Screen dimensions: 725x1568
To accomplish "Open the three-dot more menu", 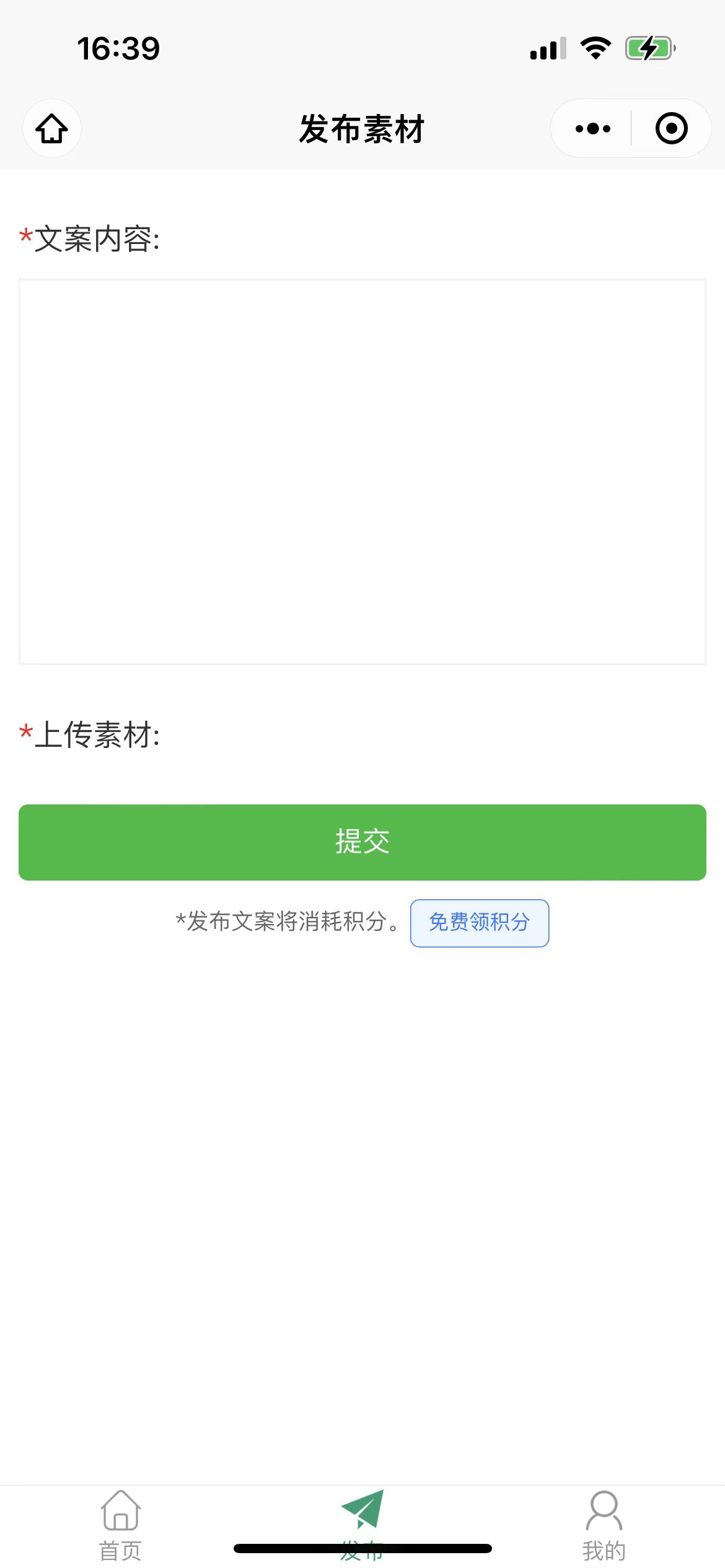I will tap(592, 129).
